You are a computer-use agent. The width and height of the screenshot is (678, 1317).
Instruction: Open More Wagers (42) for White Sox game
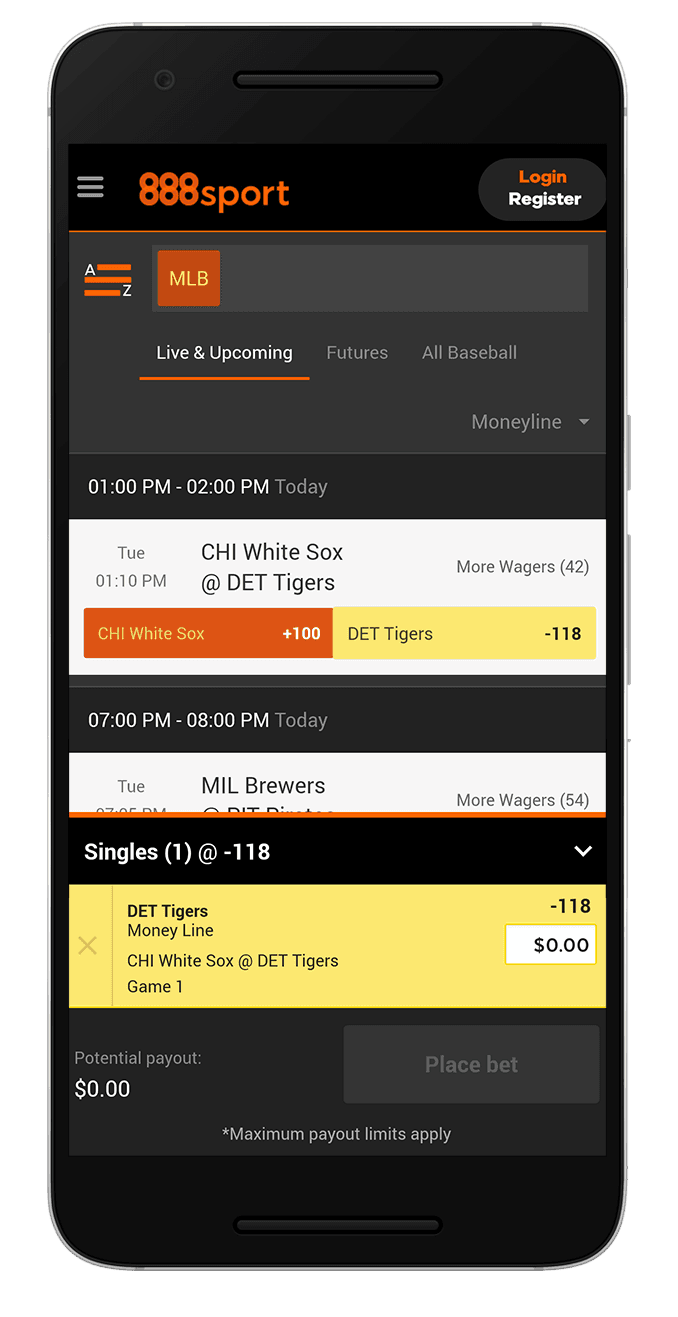pos(522,567)
